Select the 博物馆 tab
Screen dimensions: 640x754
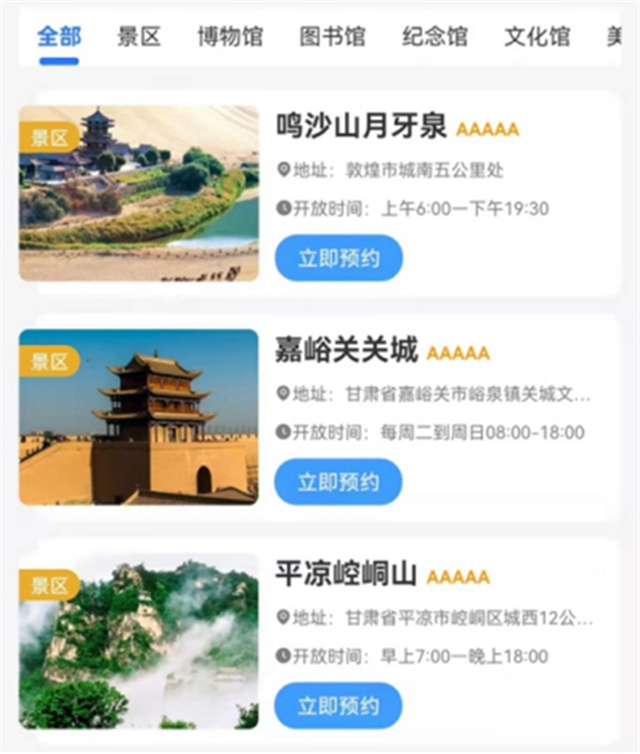tap(230, 37)
